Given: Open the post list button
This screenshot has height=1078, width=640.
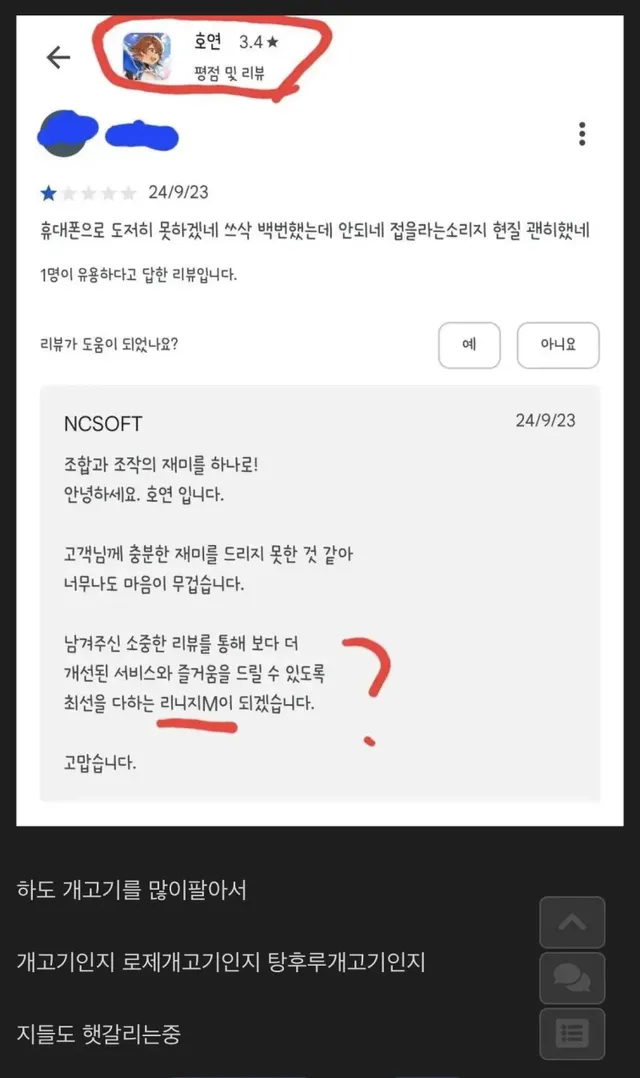Looking at the screenshot, I should [x=572, y=1033].
